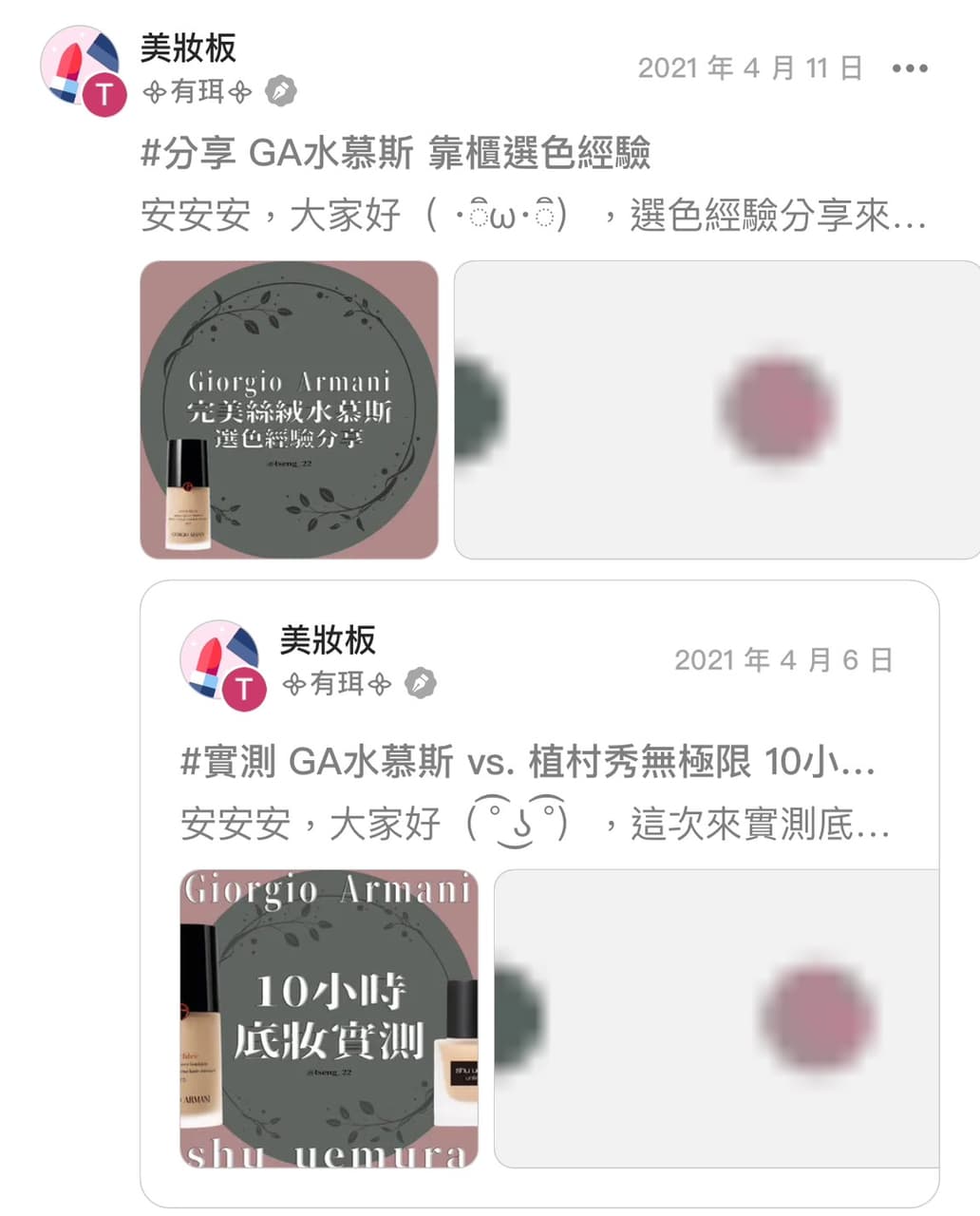Open the quoted #實測 GA水慕斯 vs. 植村秀 post
Image resolution: width=980 pixels, height=1216 pixels.
coord(527,762)
